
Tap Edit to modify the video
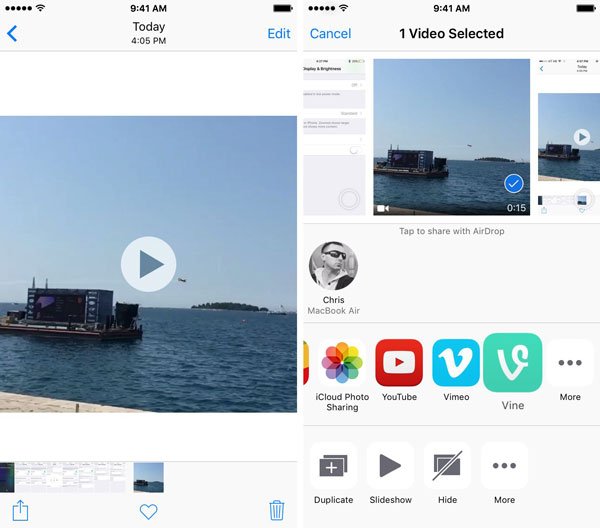(279, 33)
